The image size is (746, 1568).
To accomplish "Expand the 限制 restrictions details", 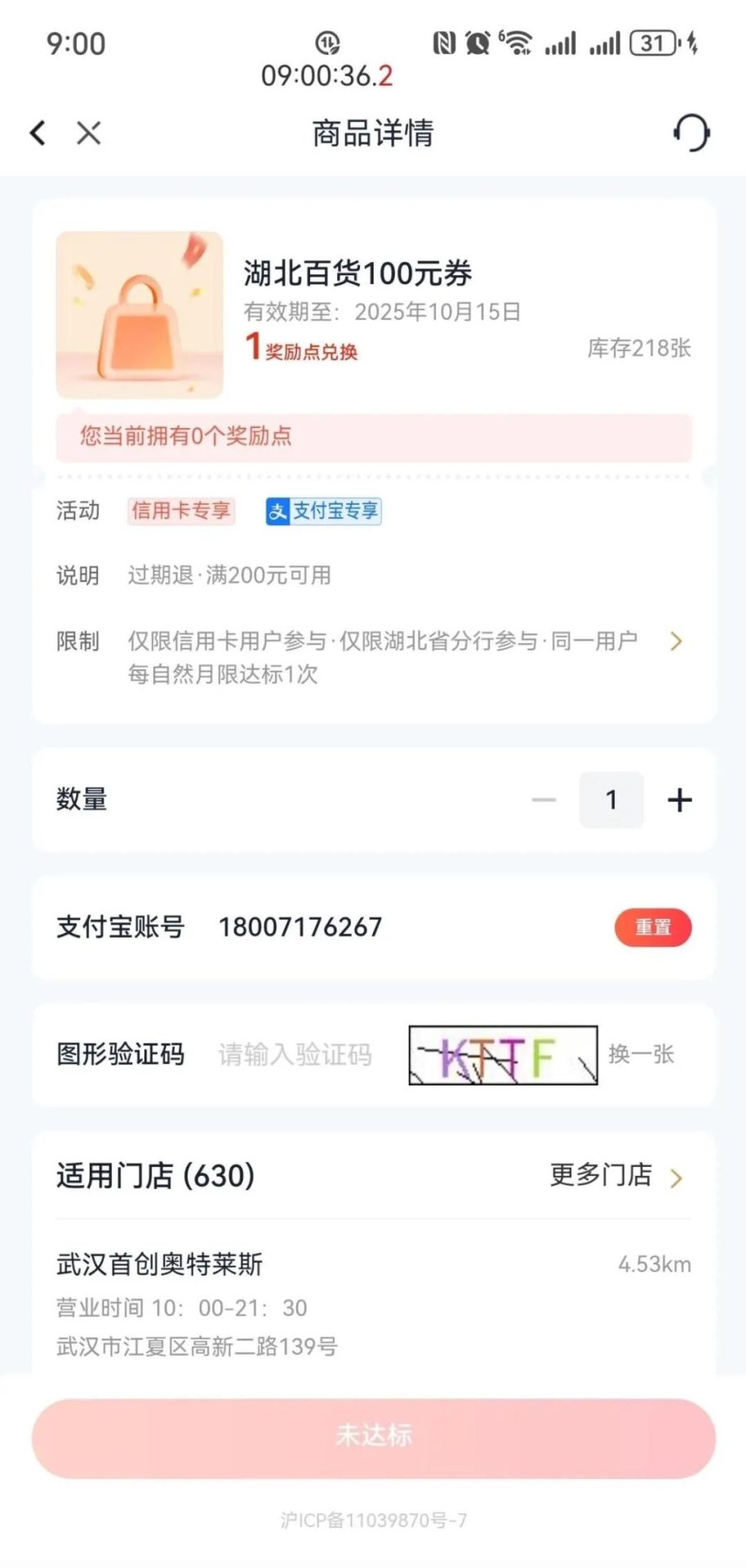I will [675, 642].
